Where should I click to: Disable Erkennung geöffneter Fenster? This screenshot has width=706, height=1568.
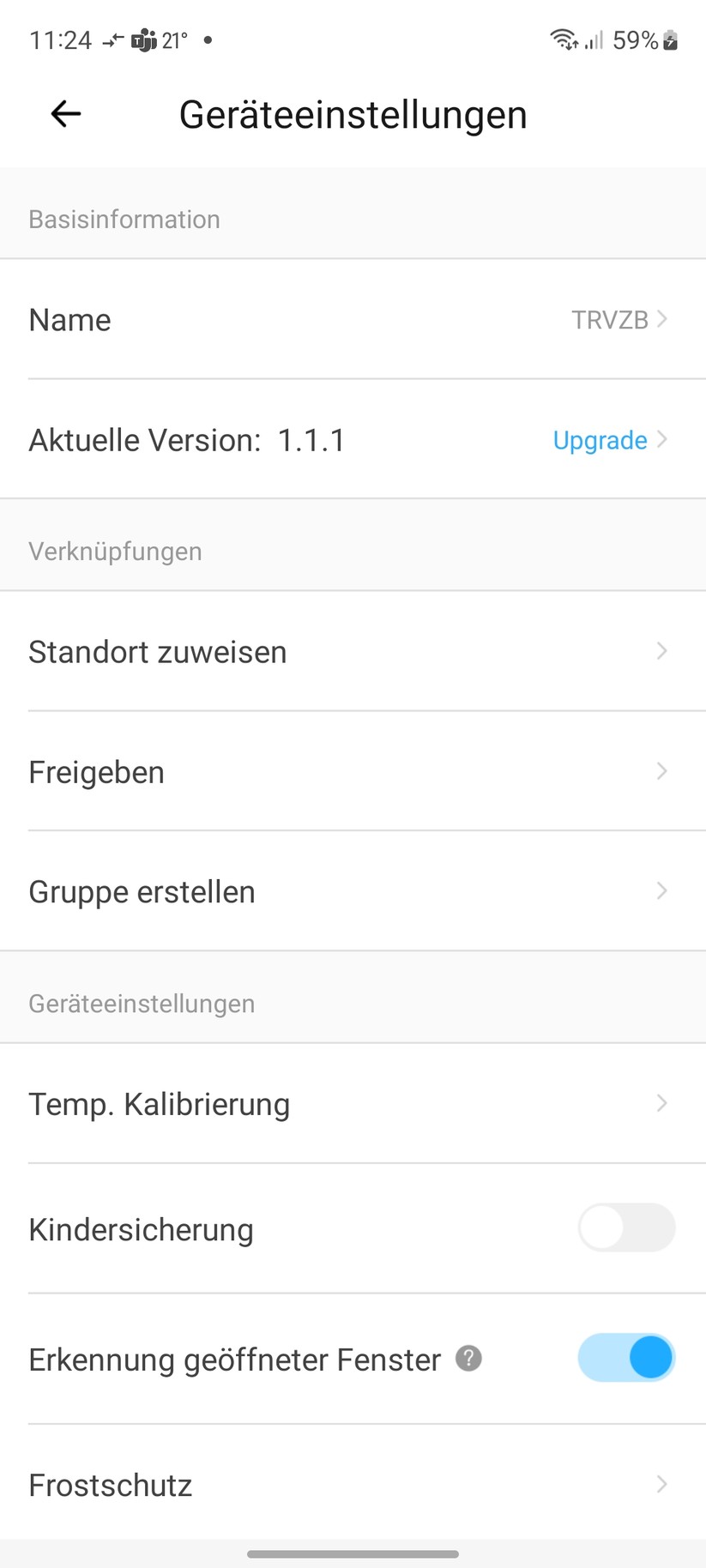pos(626,1359)
